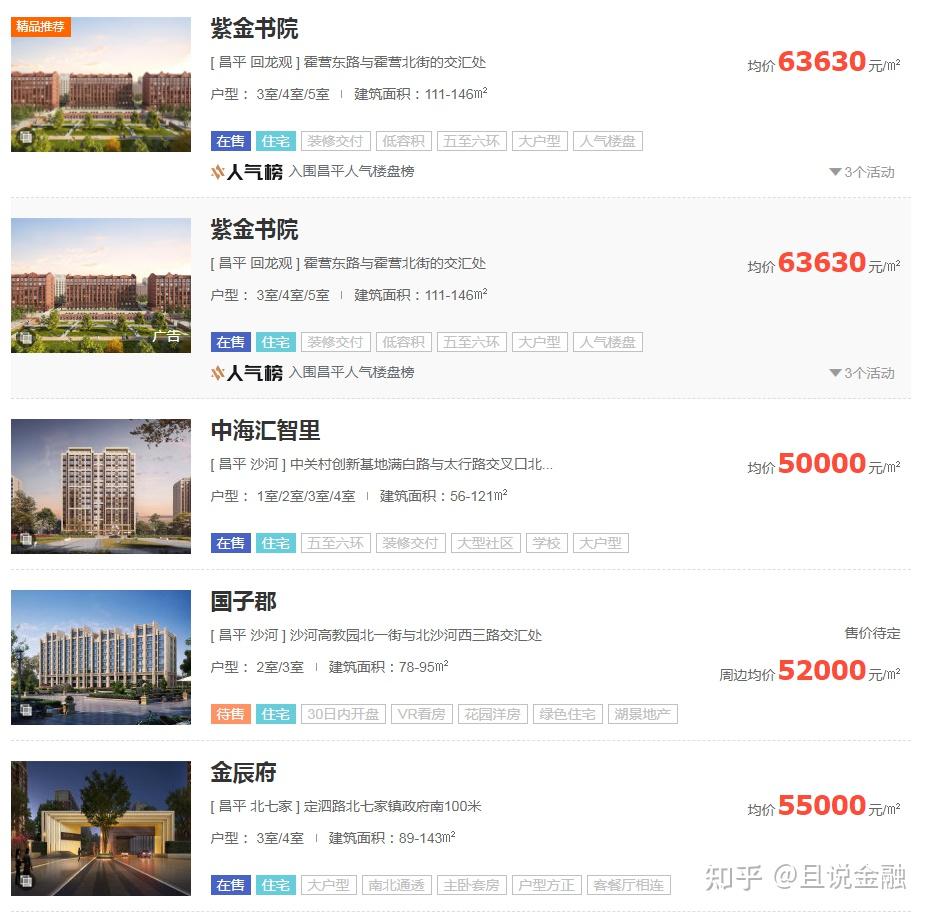
Task: Open the 紫金书院 photo marked 精品推荐
Action: tap(100, 85)
